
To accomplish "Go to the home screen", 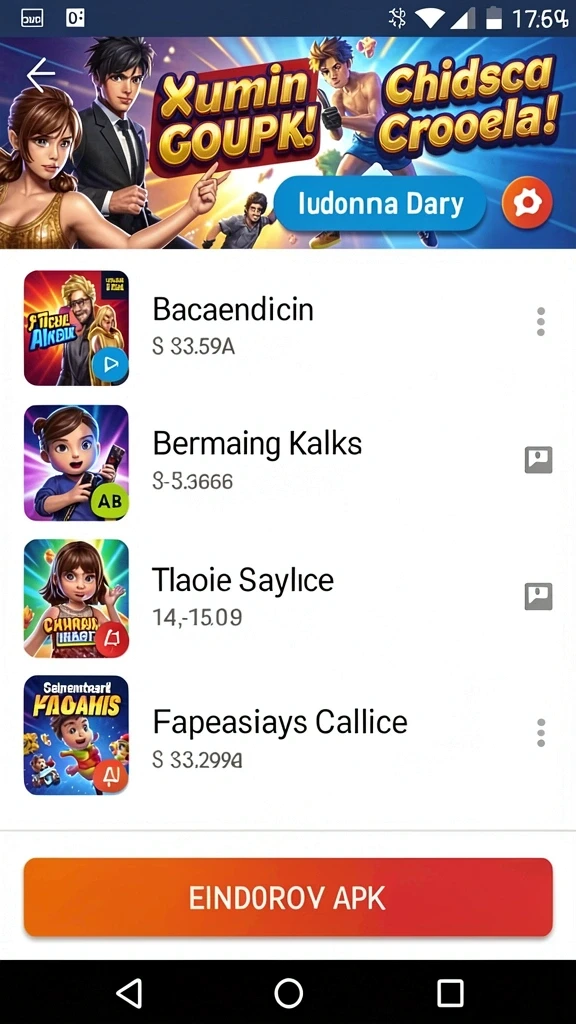I will 289,993.
